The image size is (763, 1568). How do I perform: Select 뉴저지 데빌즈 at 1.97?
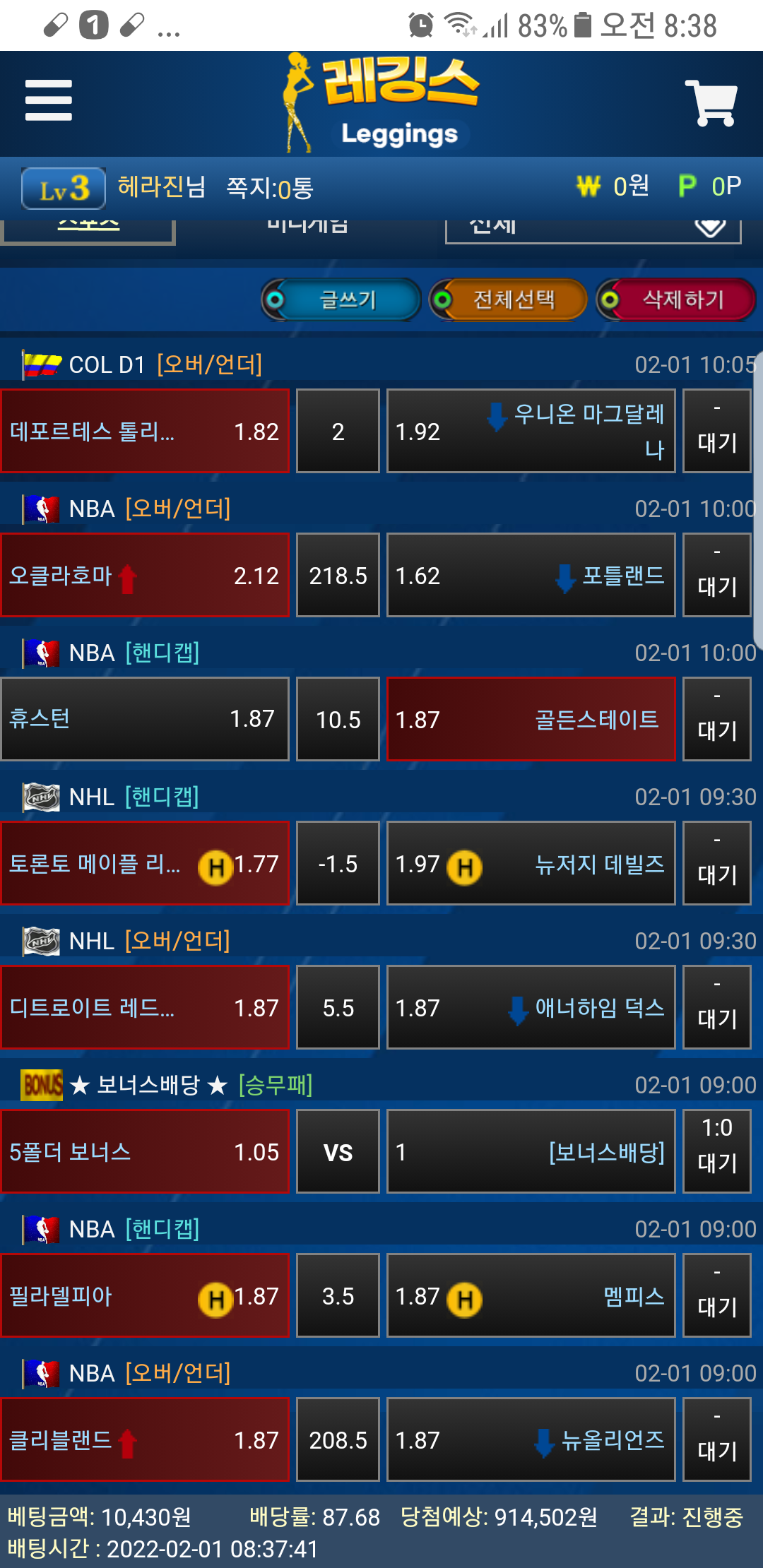[531, 863]
